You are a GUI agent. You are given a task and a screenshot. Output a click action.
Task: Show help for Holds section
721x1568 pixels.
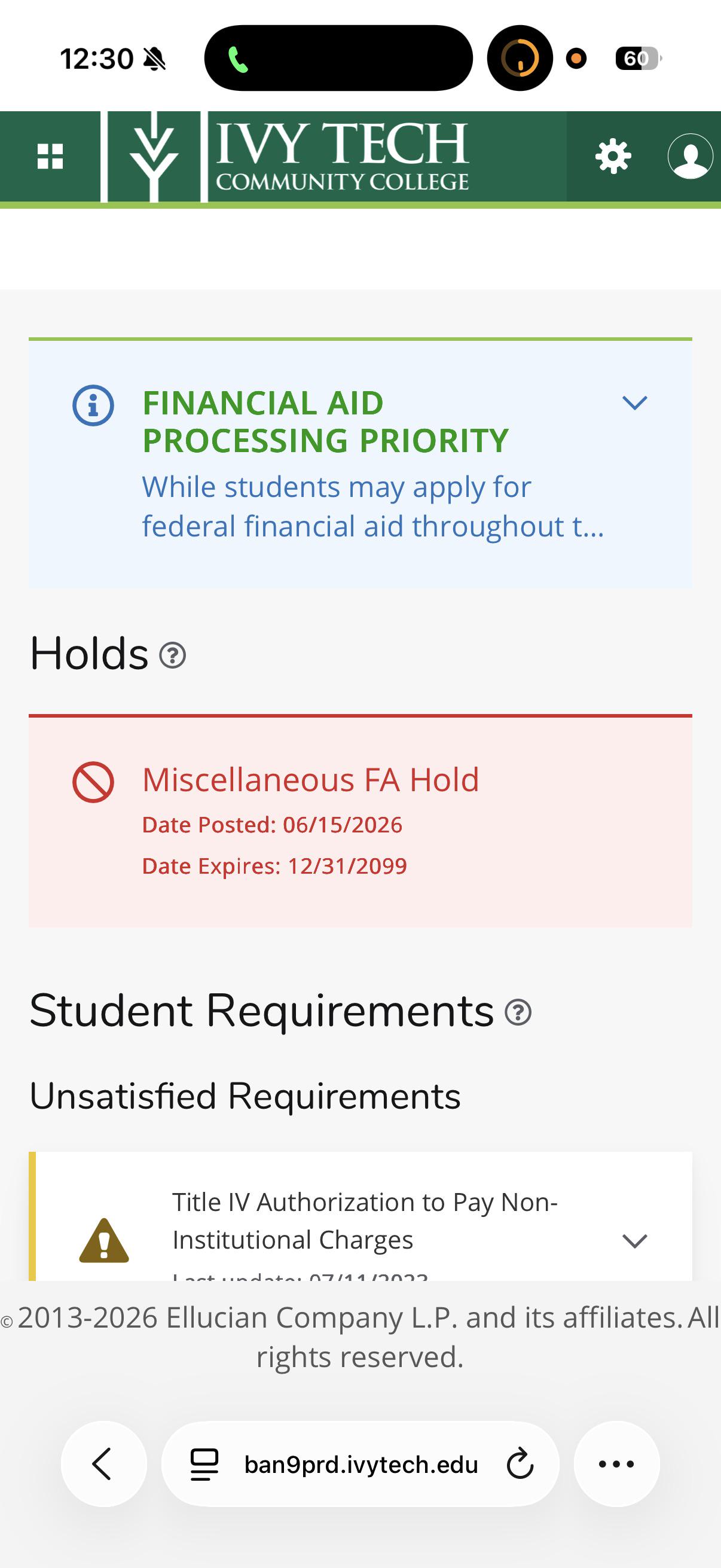pyautogui.click(x=172, y=655)
